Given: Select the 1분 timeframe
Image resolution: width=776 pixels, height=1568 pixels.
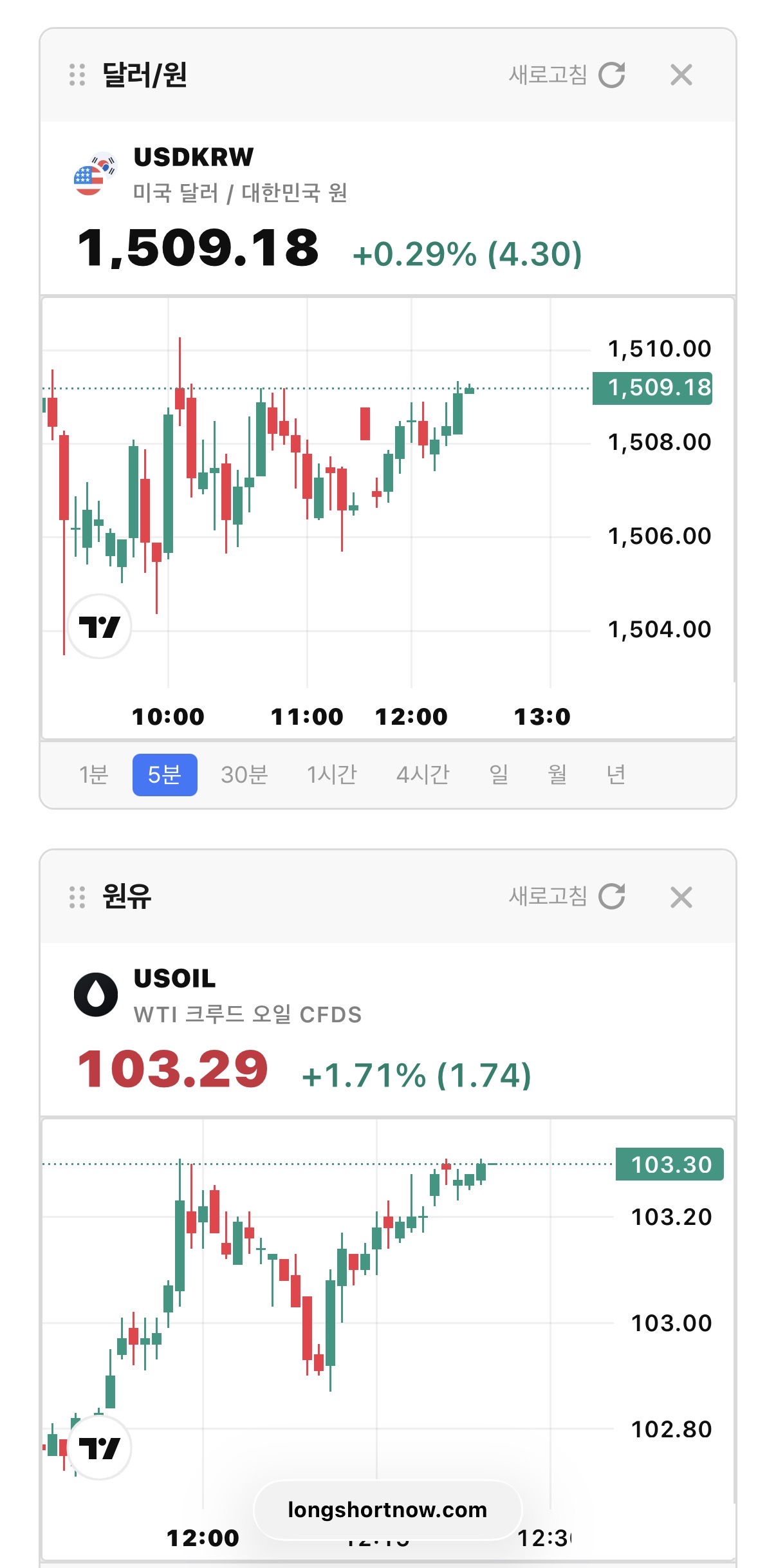Looking at the screenshot, I should [93, 774].
